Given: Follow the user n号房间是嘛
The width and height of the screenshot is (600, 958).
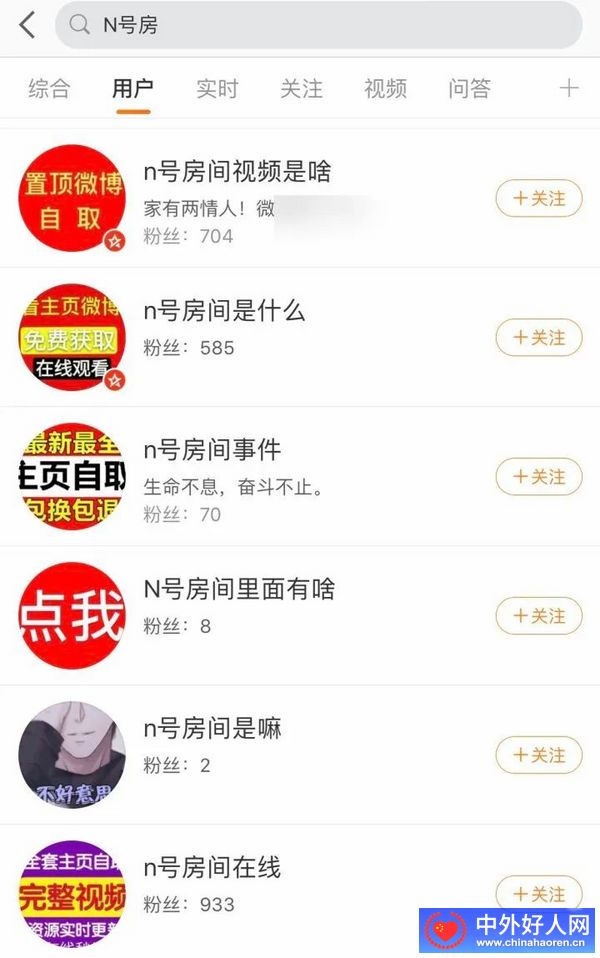Looking at the screenshot, I should (538, 755).
